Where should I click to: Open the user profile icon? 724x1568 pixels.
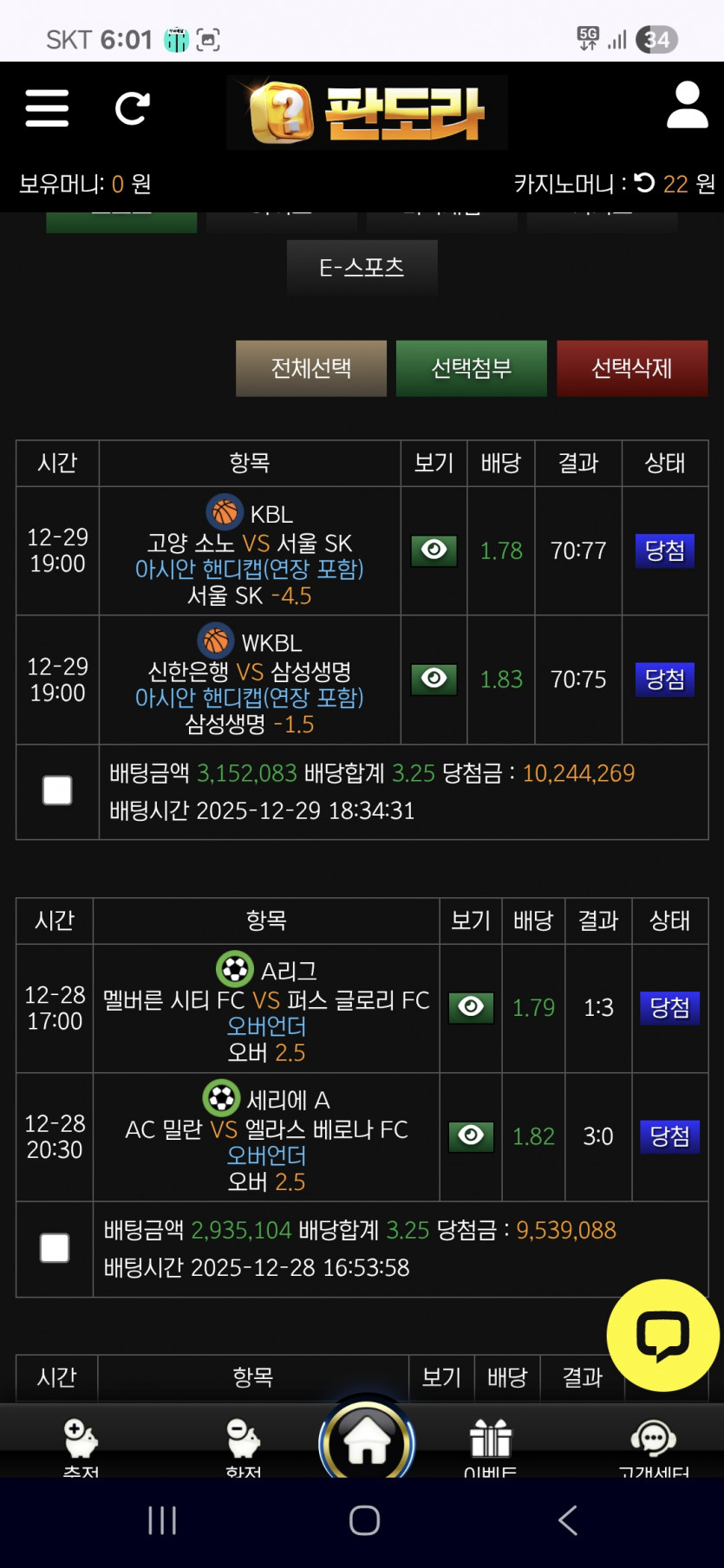click(x=688, y=105)
